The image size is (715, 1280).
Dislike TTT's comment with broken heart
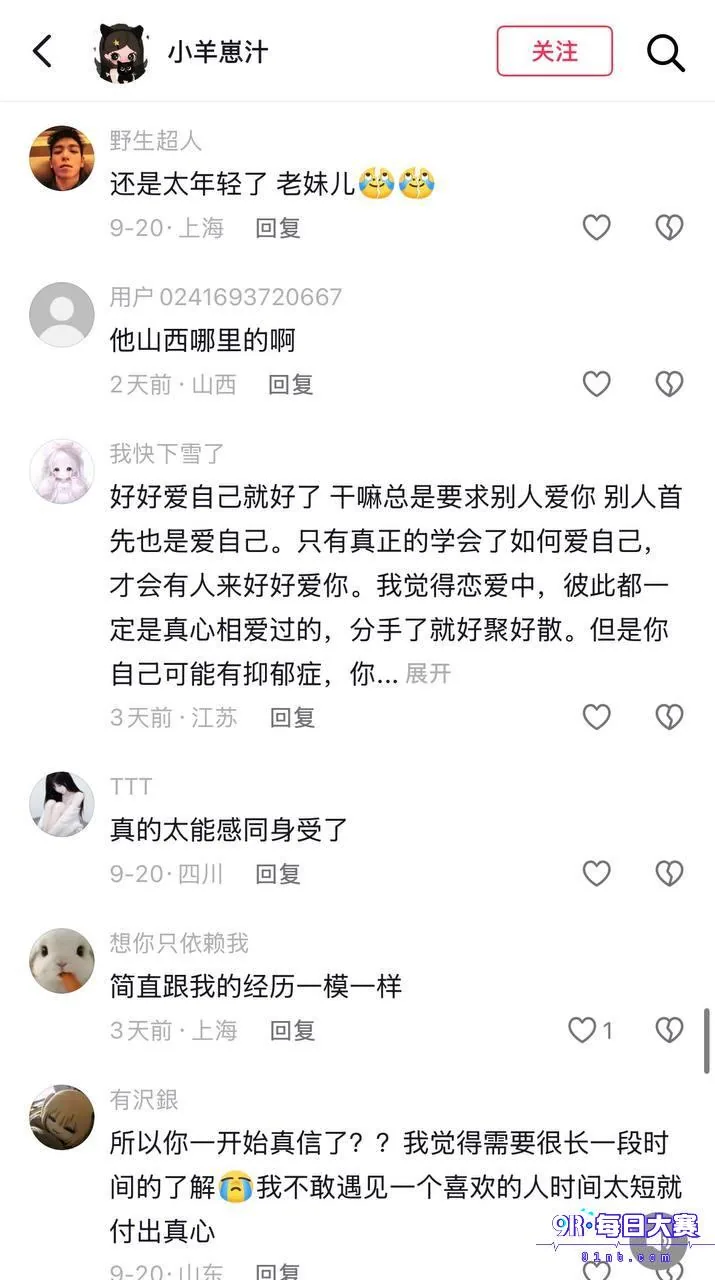pos(669,874)
